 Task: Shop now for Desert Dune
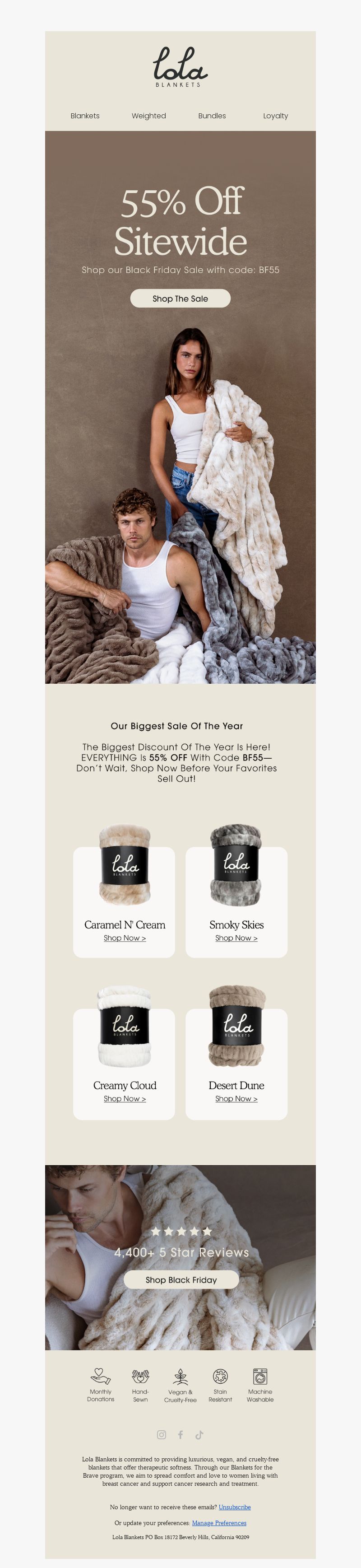[x=236, y=1099]
